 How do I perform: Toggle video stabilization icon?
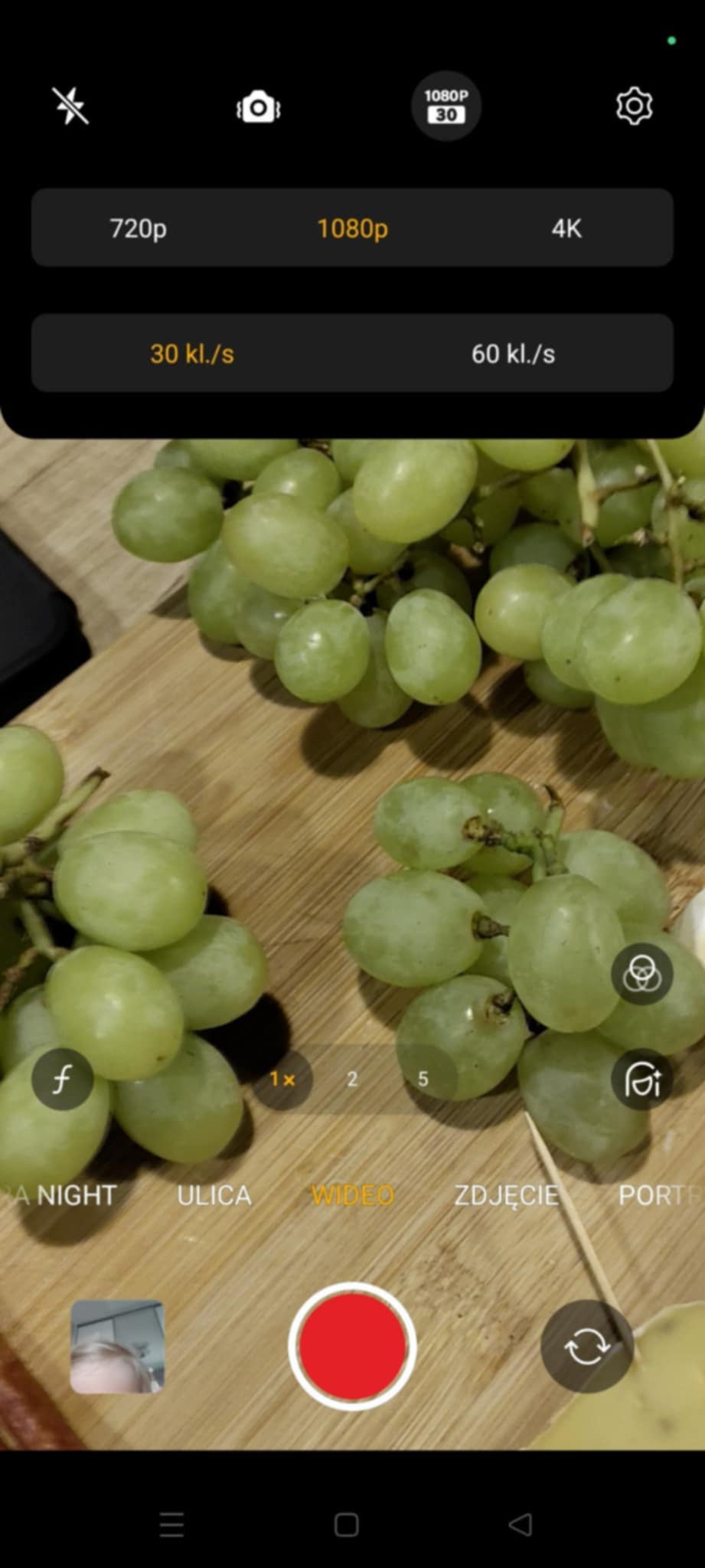point(258,106)
